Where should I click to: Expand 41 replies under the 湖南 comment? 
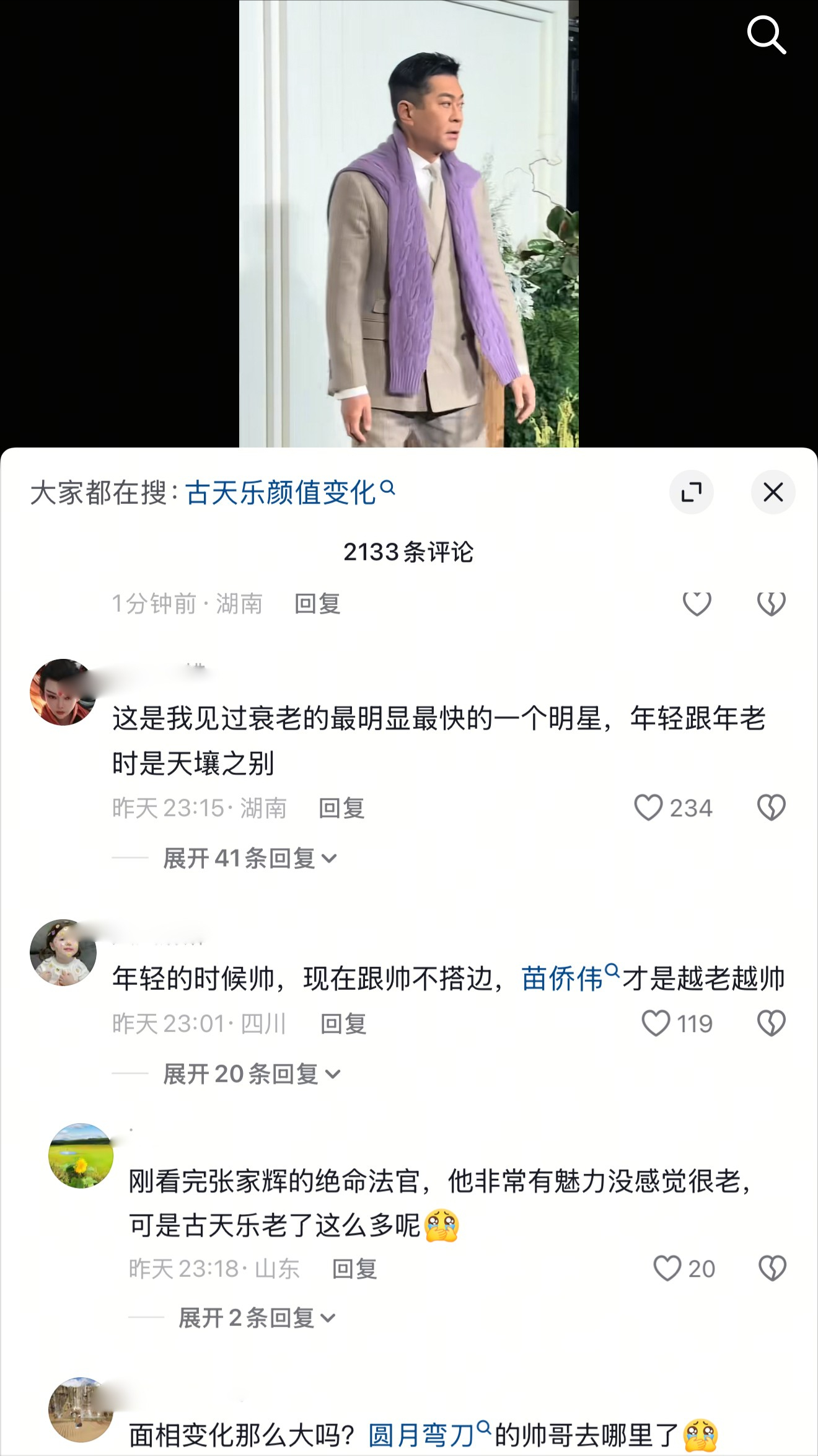tap(250, 858)
